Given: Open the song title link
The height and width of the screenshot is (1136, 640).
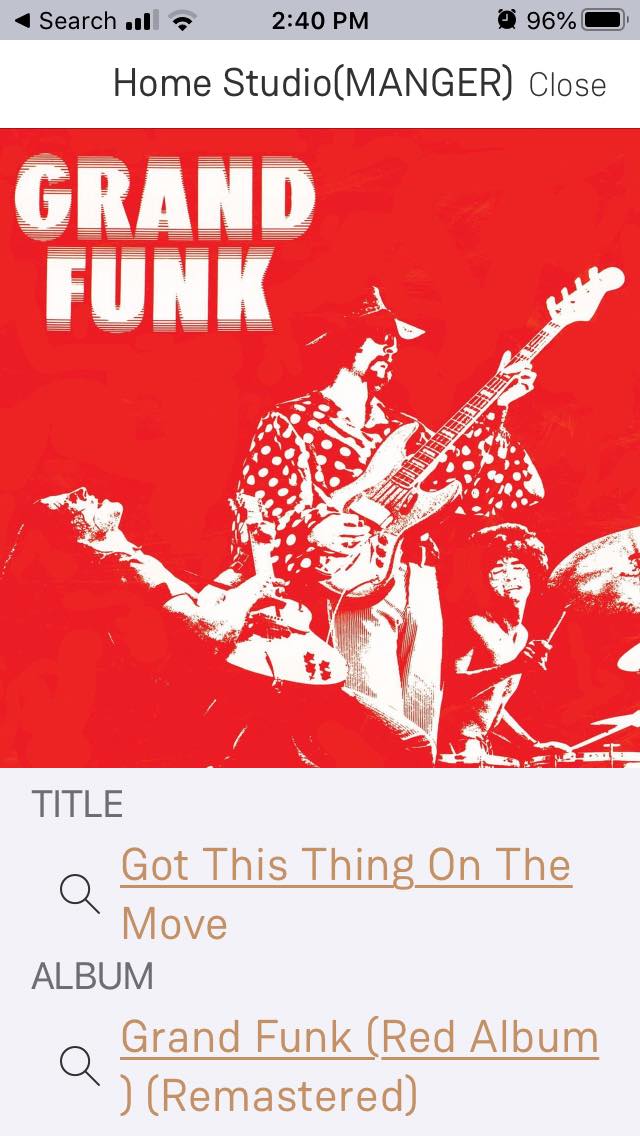Looking at the screenshot, I should click(x=345, y=866).
